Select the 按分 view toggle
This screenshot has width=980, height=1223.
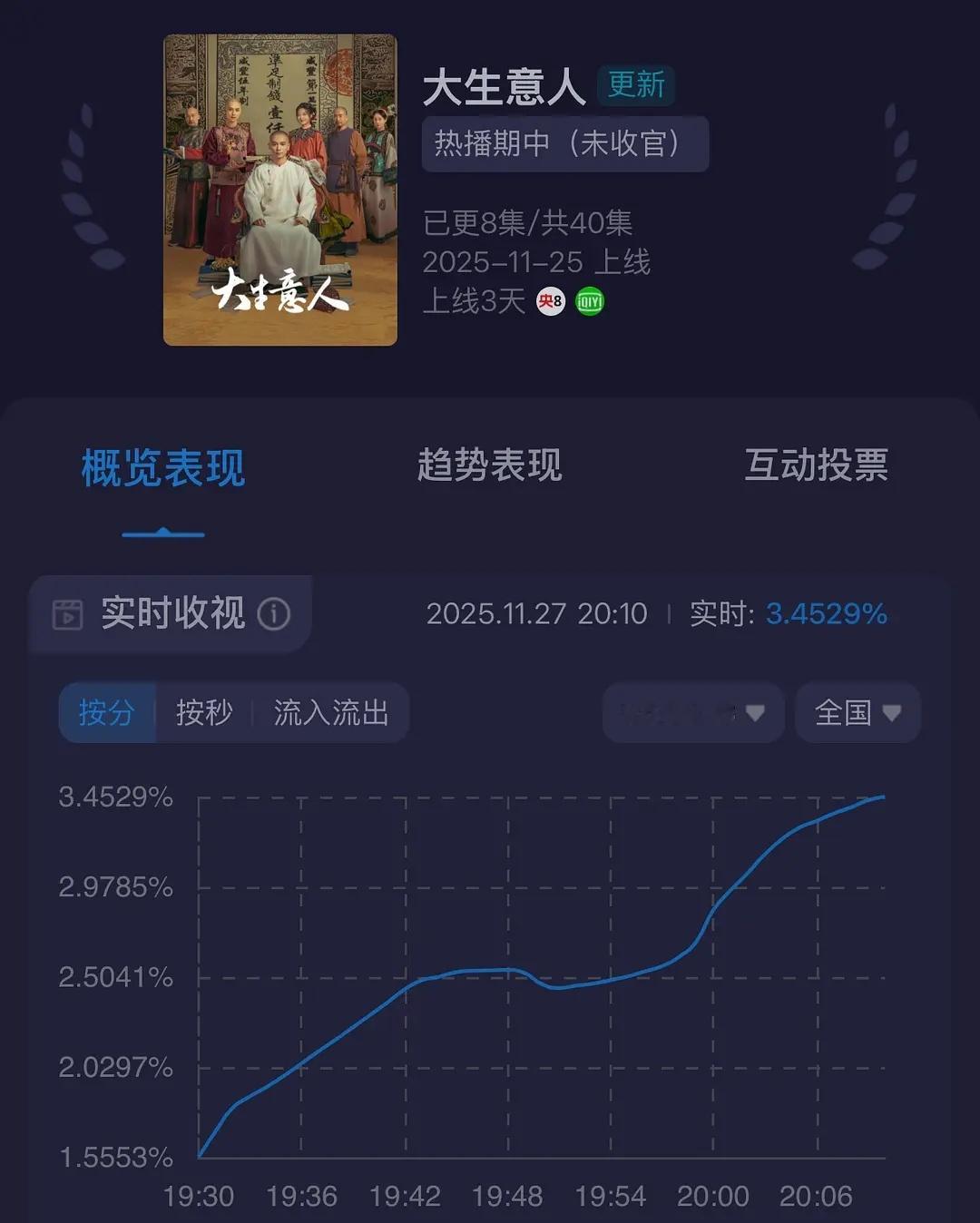pos(107,713)
